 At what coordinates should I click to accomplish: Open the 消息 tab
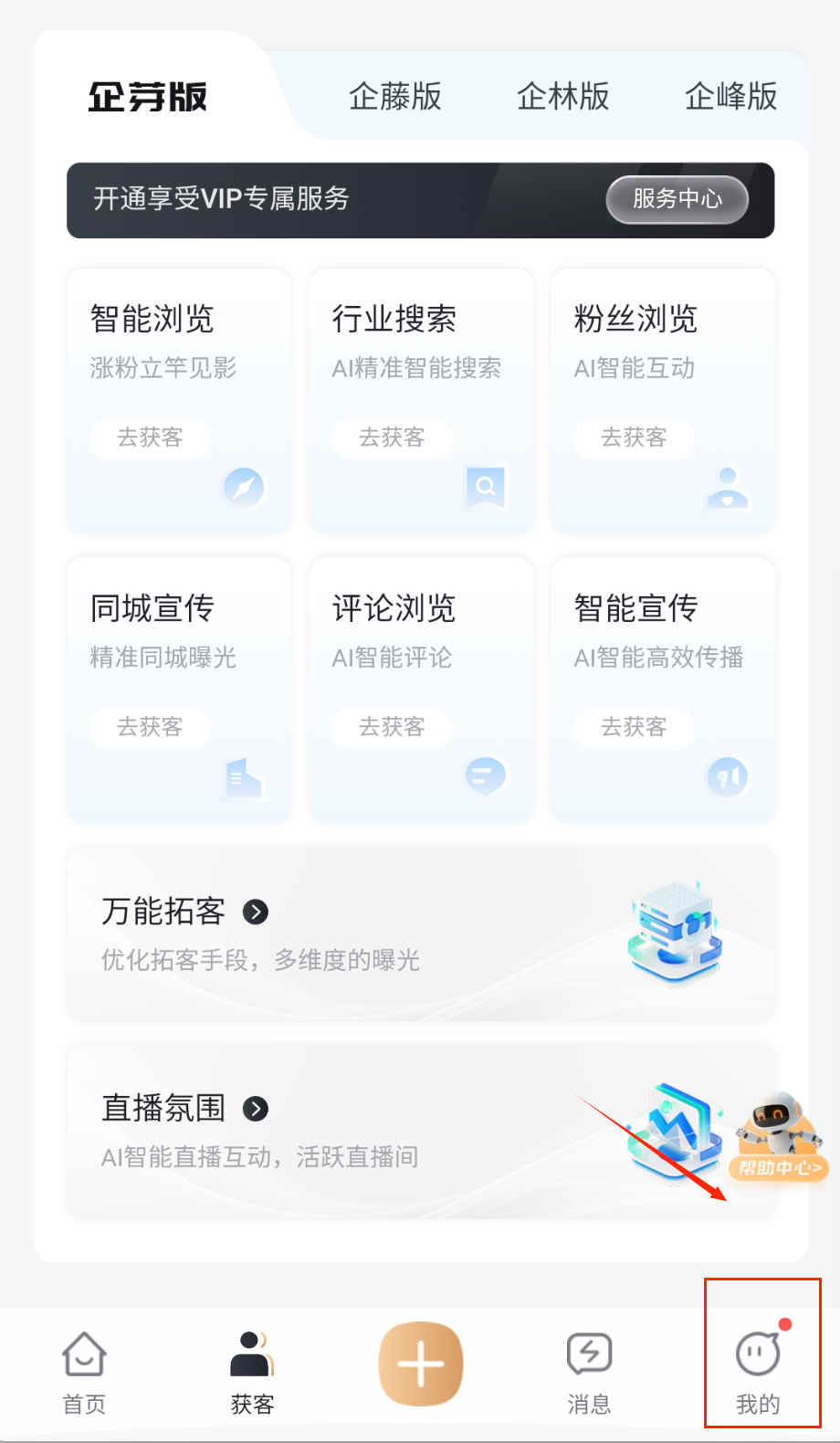(589, 1370)
